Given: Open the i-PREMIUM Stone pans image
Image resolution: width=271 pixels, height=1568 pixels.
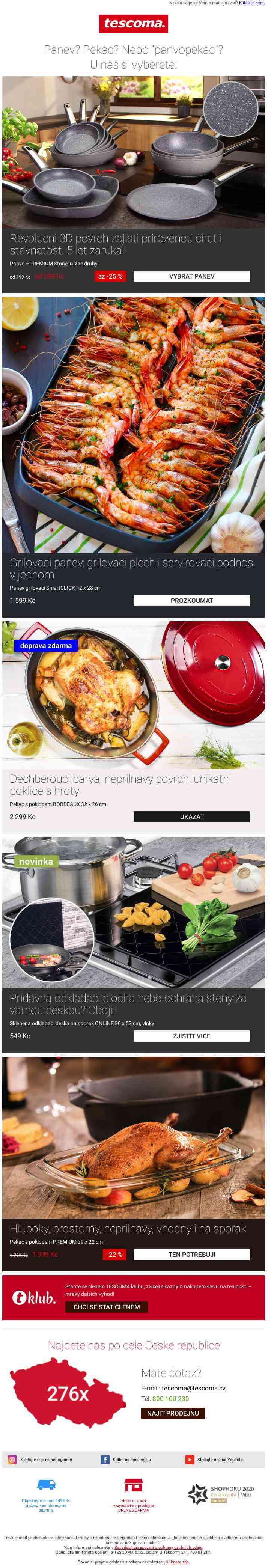Looking at the screenshot, I should (x=133, y=152).
